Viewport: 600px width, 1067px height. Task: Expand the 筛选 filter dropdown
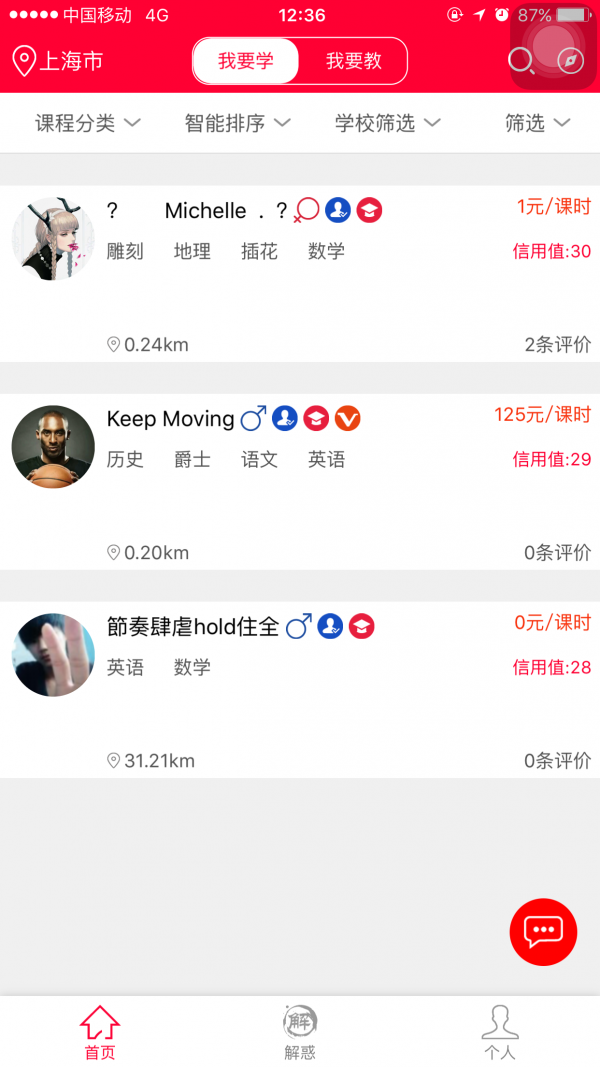pyautogui.click(x=537, y=123)
